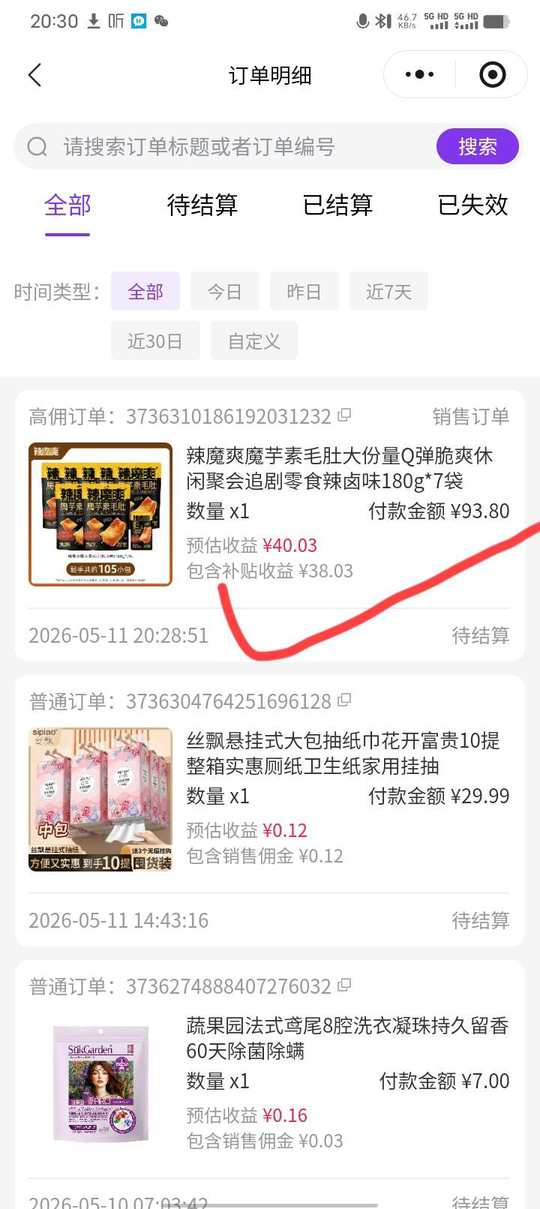Open the 辣魔爽魔芋素毛肚 order card

tap(269, 526)
